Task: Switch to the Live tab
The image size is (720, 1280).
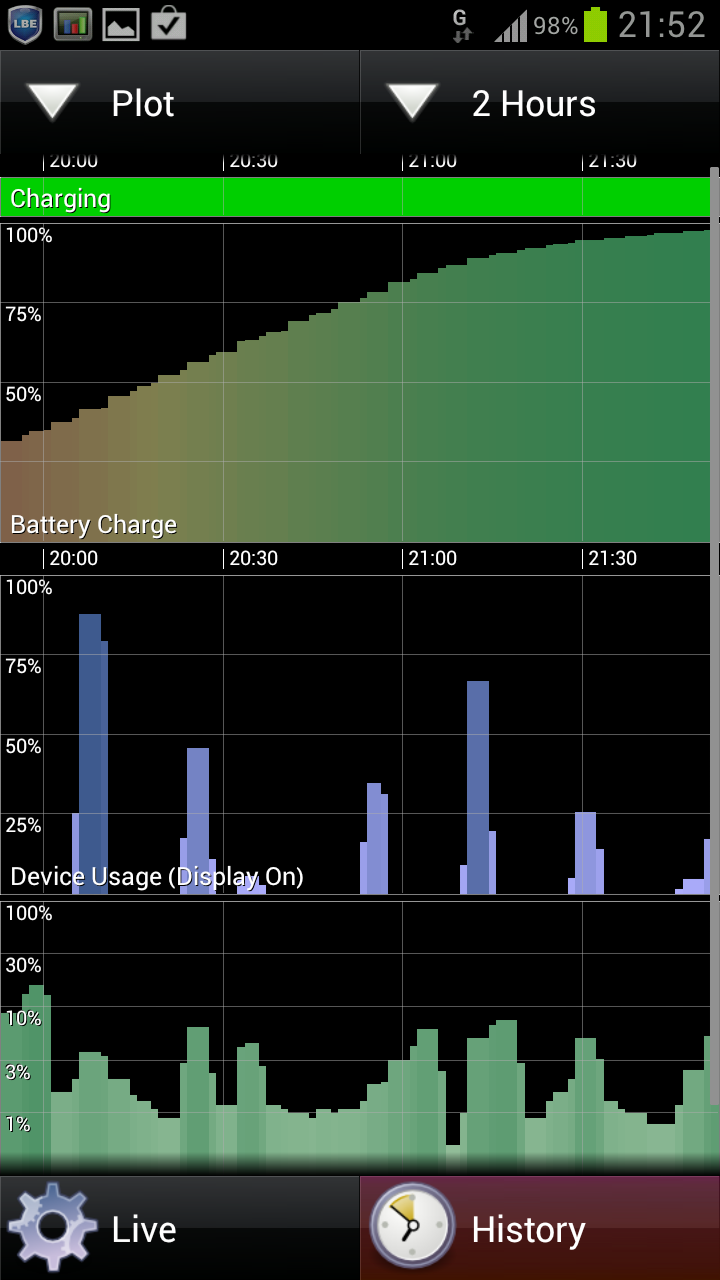Action: [x=180, y=1228]
